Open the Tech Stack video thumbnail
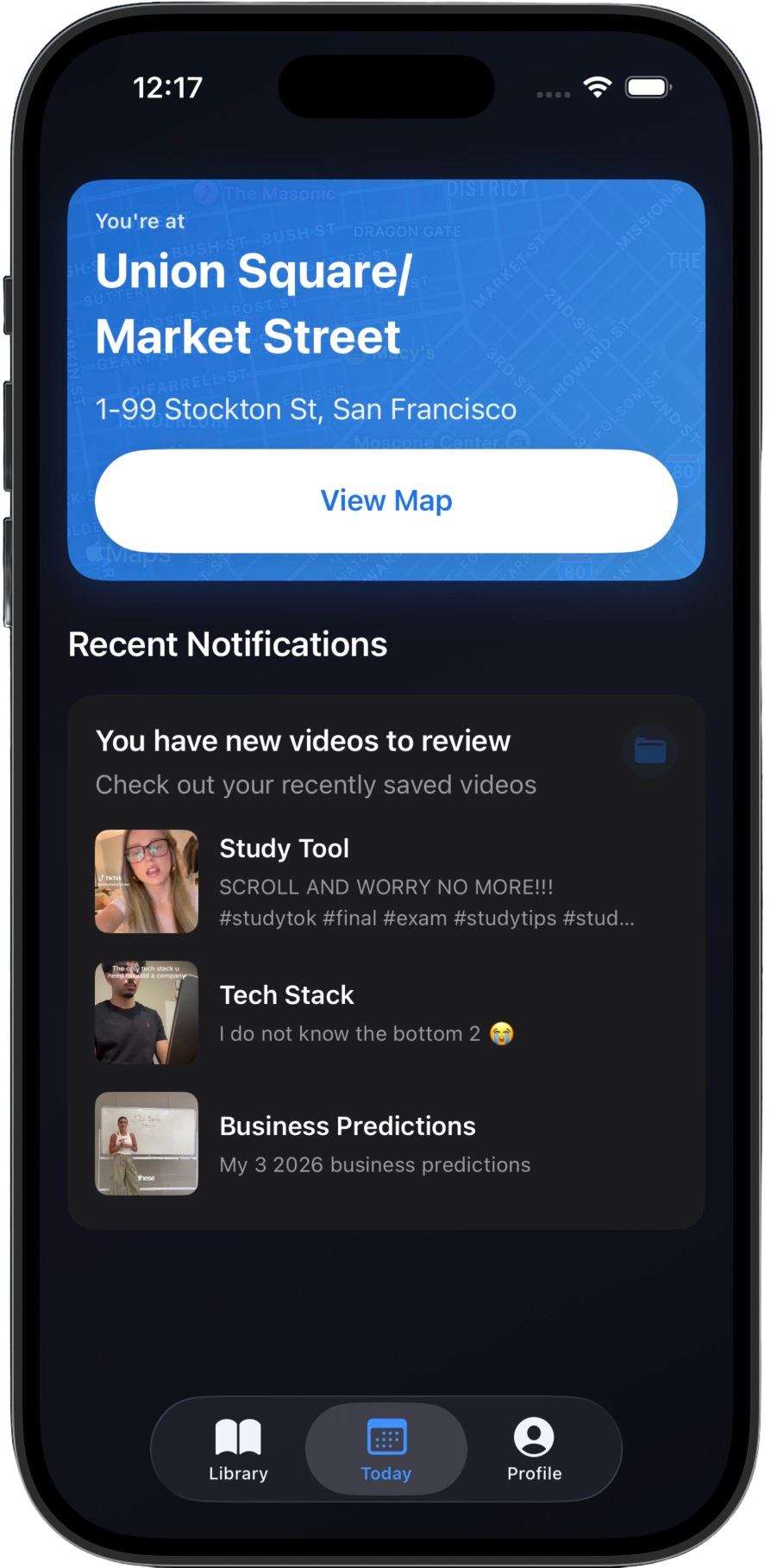771x1568 pixels. pyautogui.click(x=146, y=1012)
